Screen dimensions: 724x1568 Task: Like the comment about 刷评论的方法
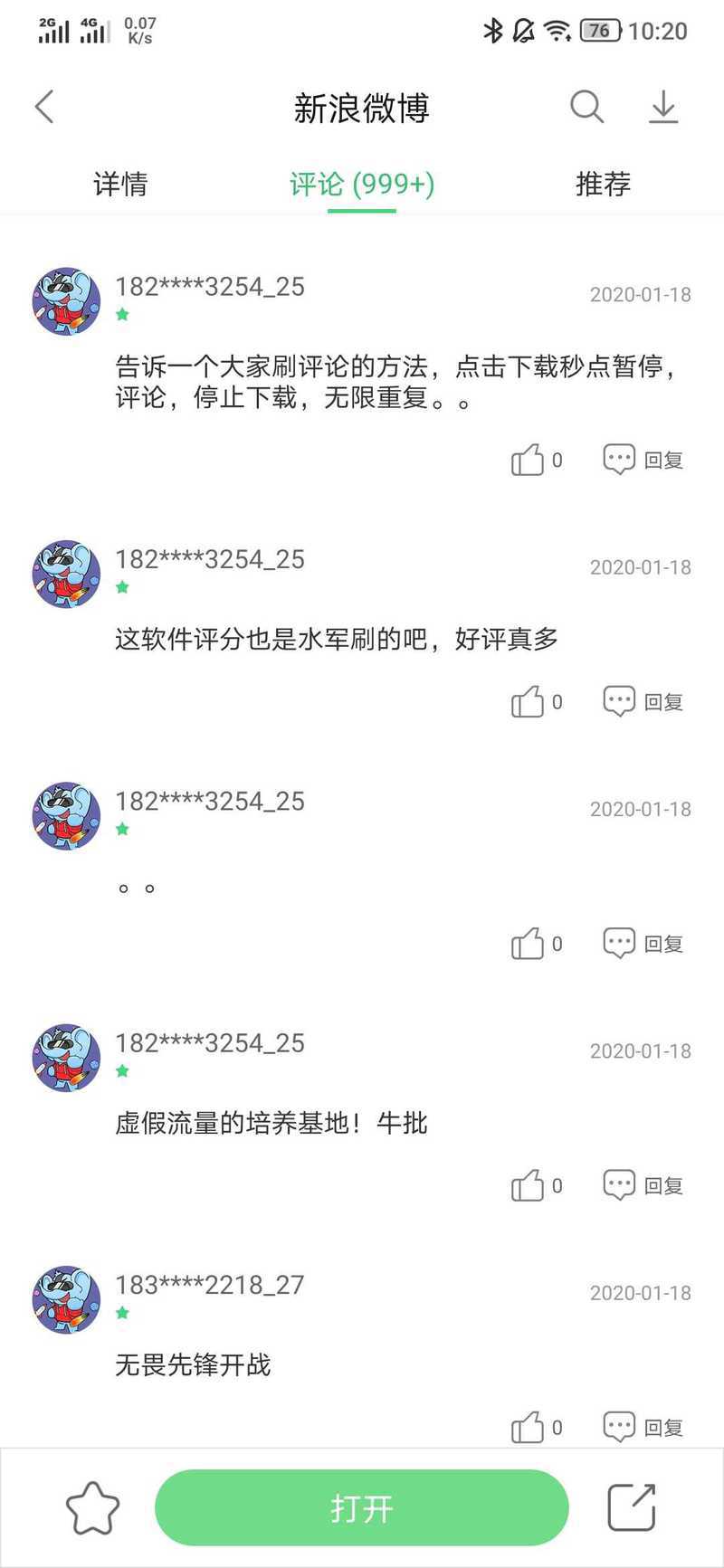pyautogui.click(x=529, y=461)
